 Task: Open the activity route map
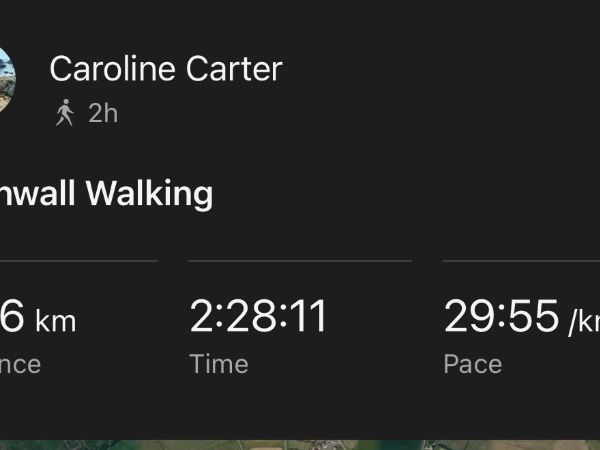(300, 444)
